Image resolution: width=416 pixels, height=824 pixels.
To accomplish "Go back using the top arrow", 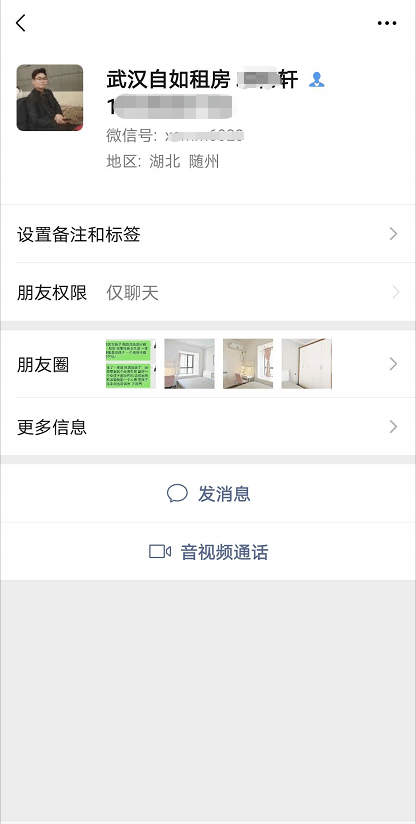I will click(x=20, y=23).
